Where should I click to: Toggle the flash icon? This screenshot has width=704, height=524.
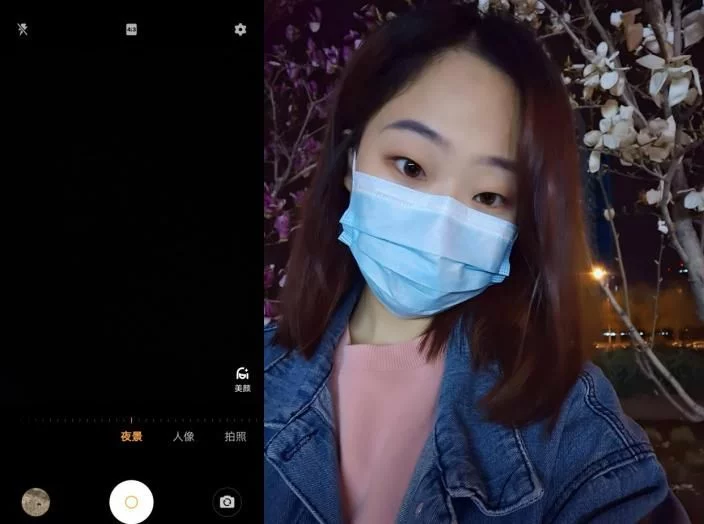coord(23,29)
